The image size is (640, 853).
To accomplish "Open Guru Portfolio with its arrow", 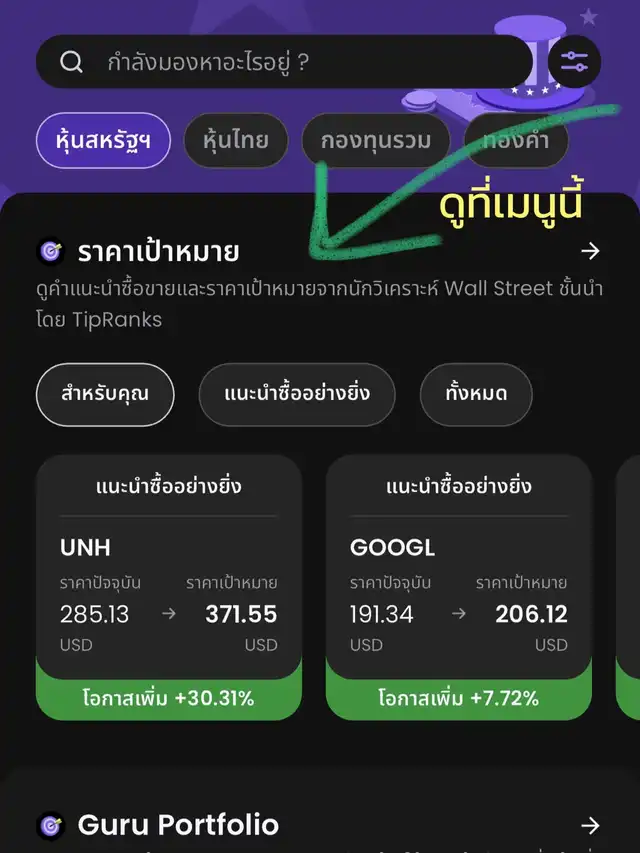I will 591,825.
